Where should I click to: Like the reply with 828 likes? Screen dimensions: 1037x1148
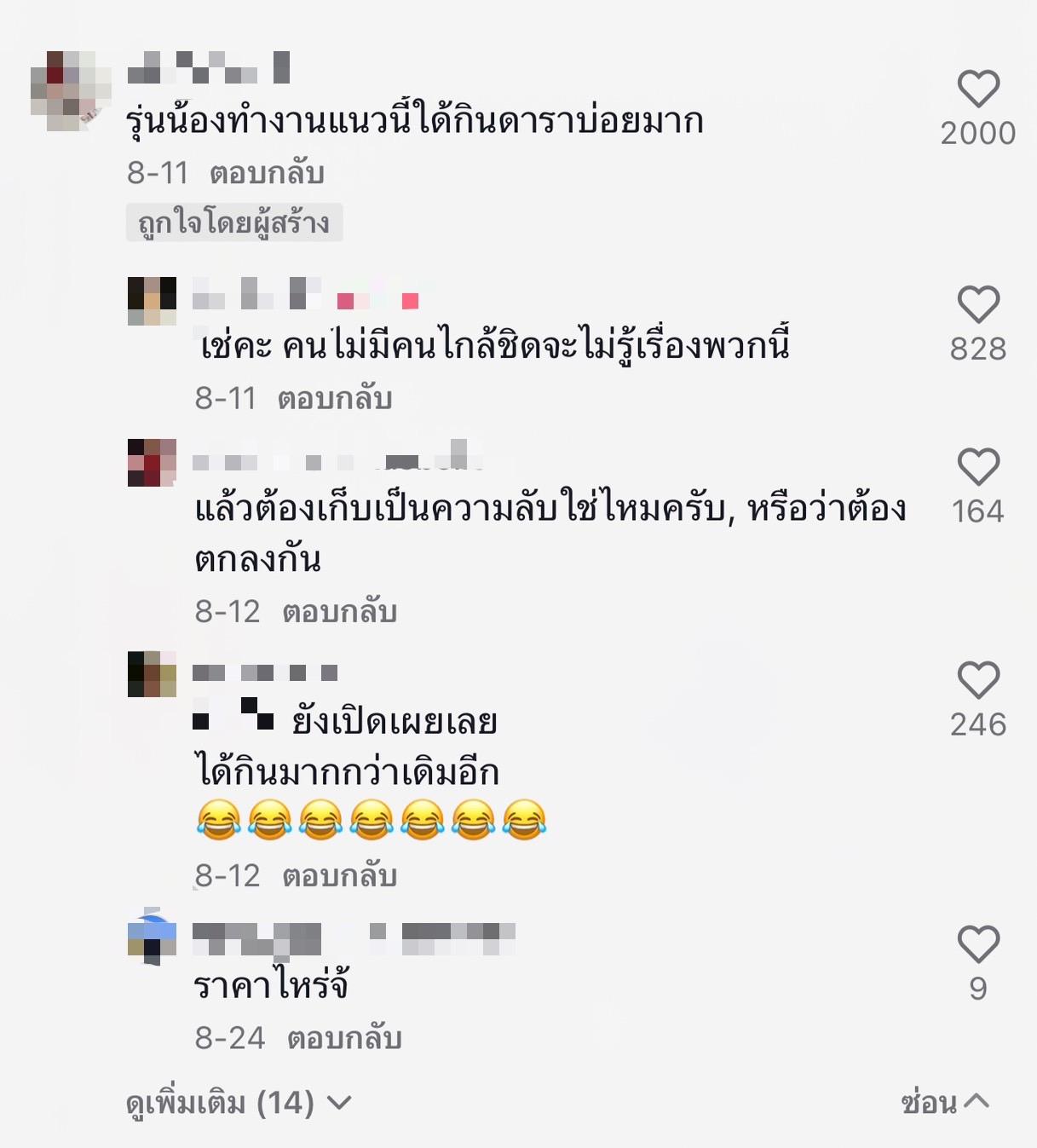[x=977, y=304]
